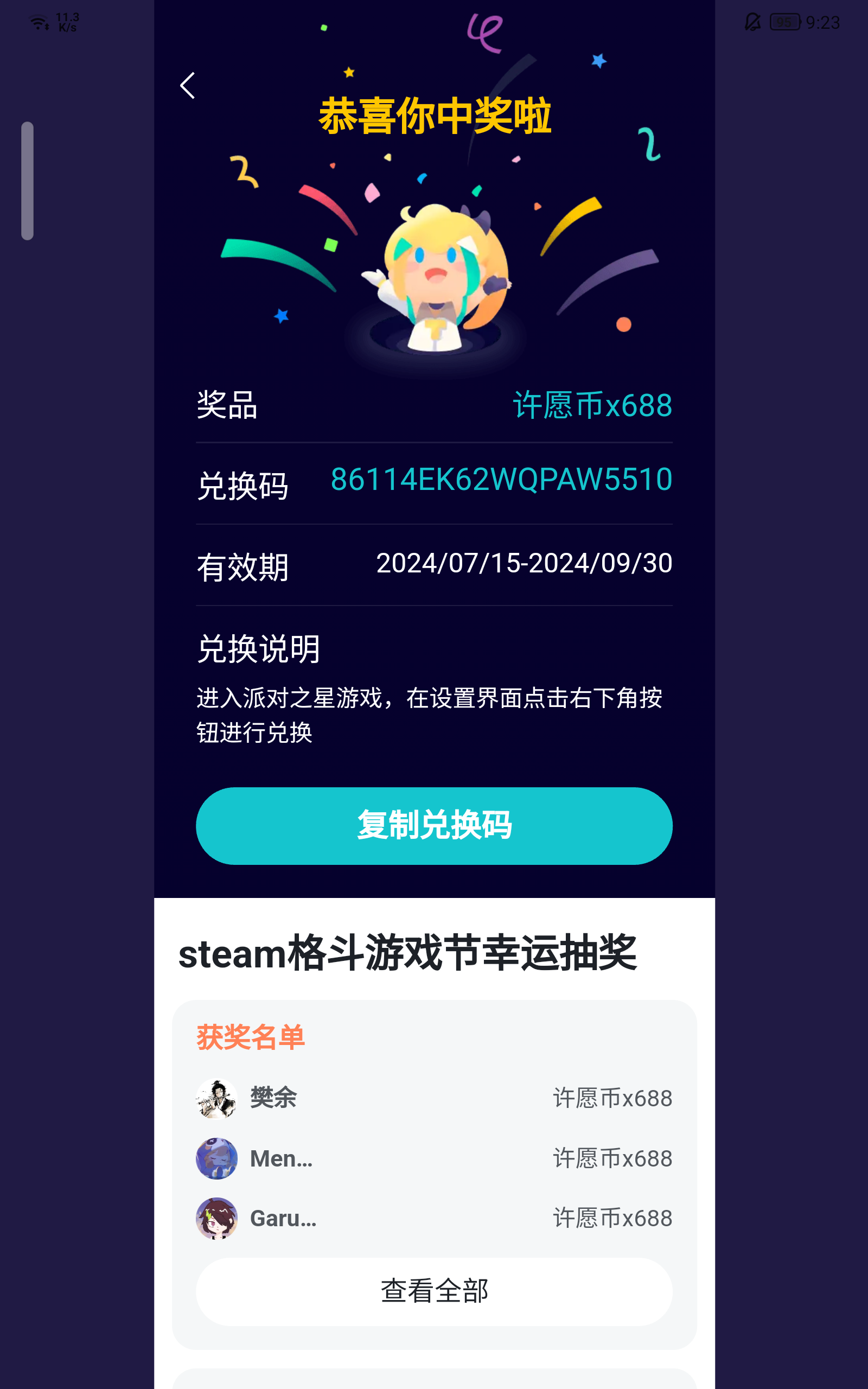This screenshot has width=868, height=1389.
Task: Tap Garu...'s profile avatar
Action: point(217,1219)
